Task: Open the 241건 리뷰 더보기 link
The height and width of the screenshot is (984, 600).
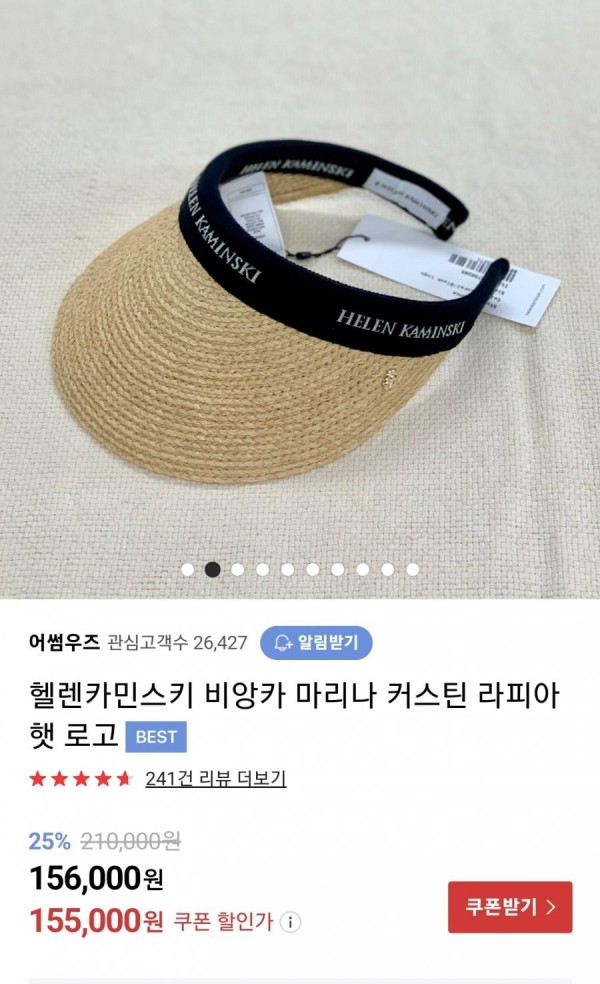Action: pyautogui.click(x=215, y=778)
